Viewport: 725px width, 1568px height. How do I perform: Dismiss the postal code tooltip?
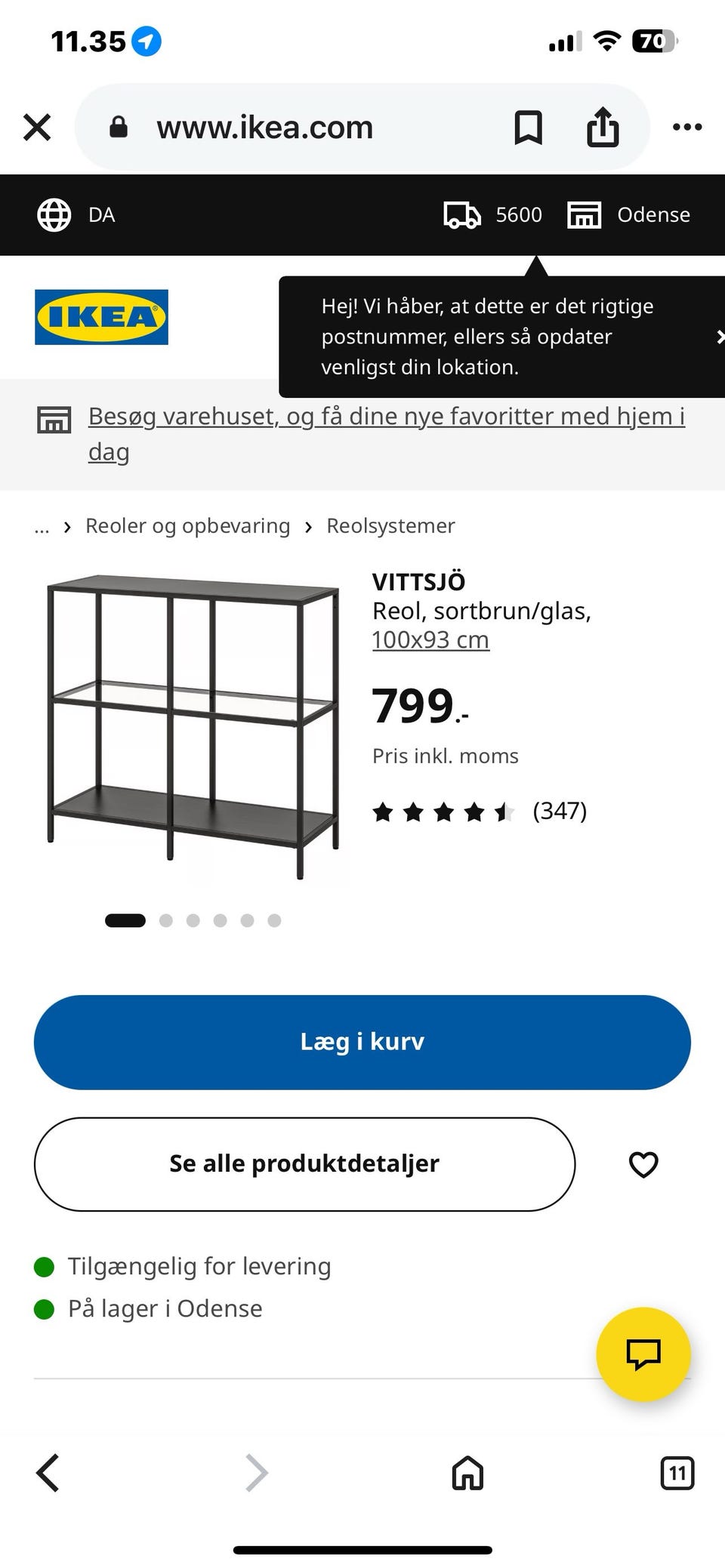click(x=720, y=337)
